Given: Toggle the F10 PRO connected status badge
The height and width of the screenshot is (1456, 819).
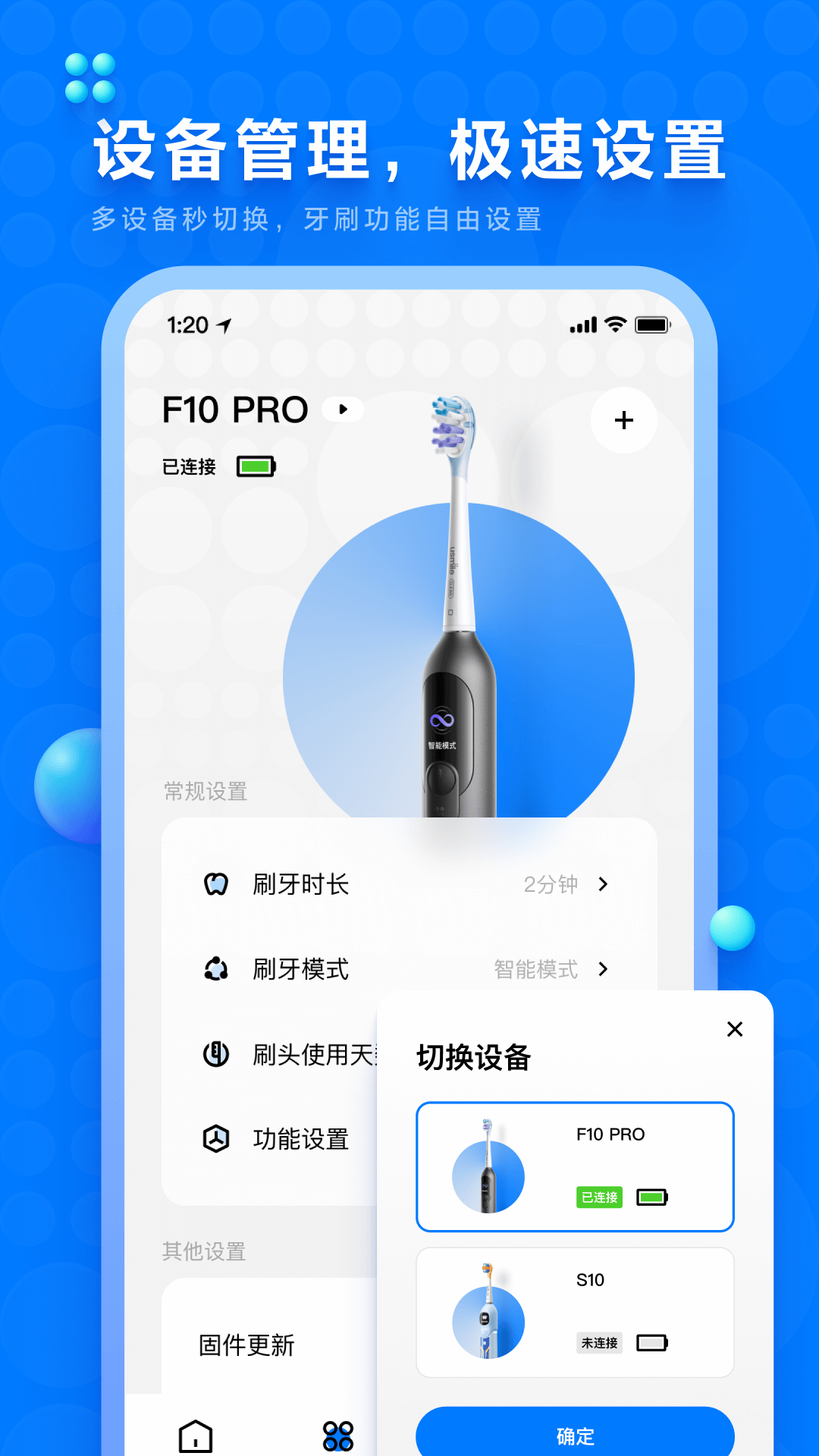Looking at the screenshot, I should coord(599,1197).
